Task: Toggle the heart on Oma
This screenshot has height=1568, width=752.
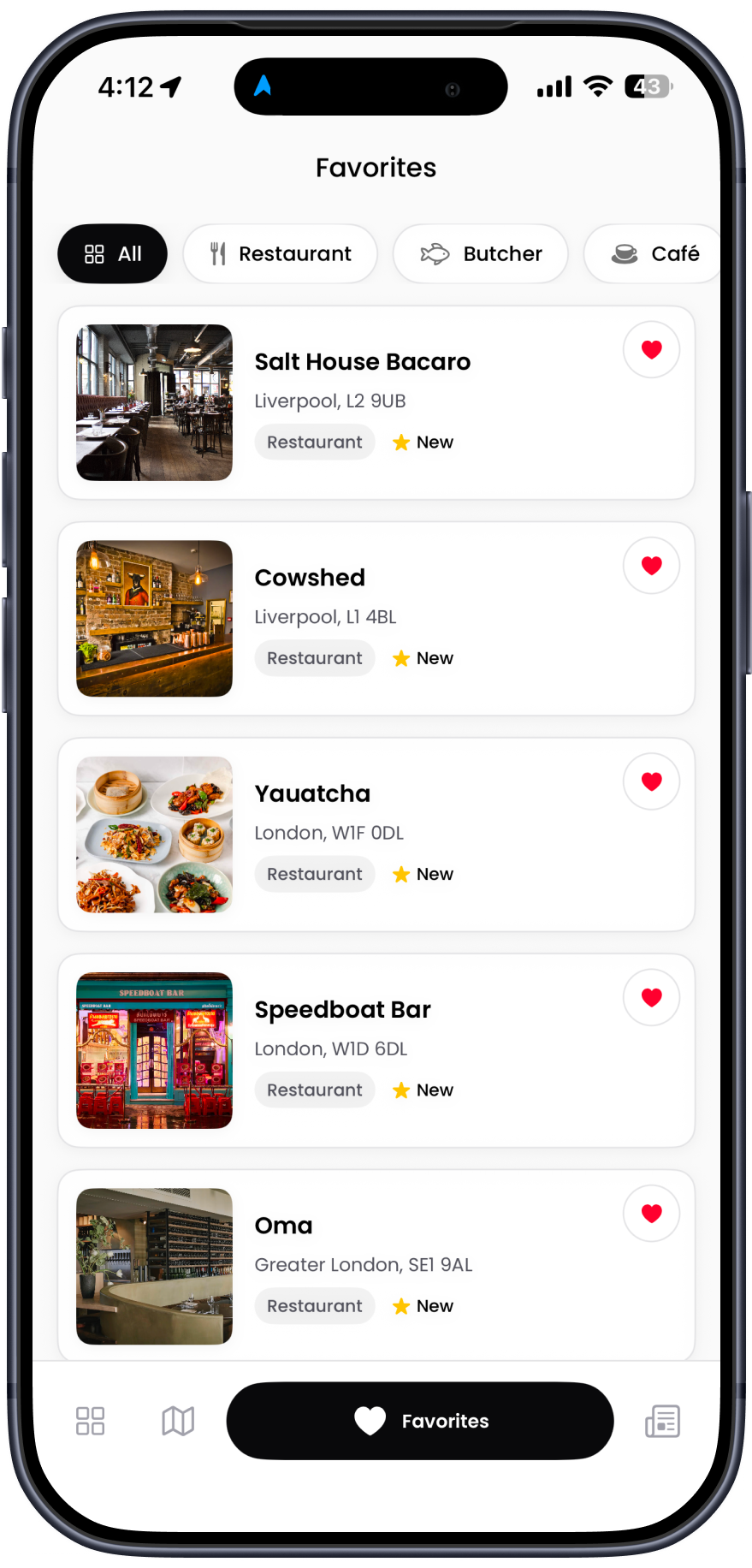Action: click(651, 1213)
